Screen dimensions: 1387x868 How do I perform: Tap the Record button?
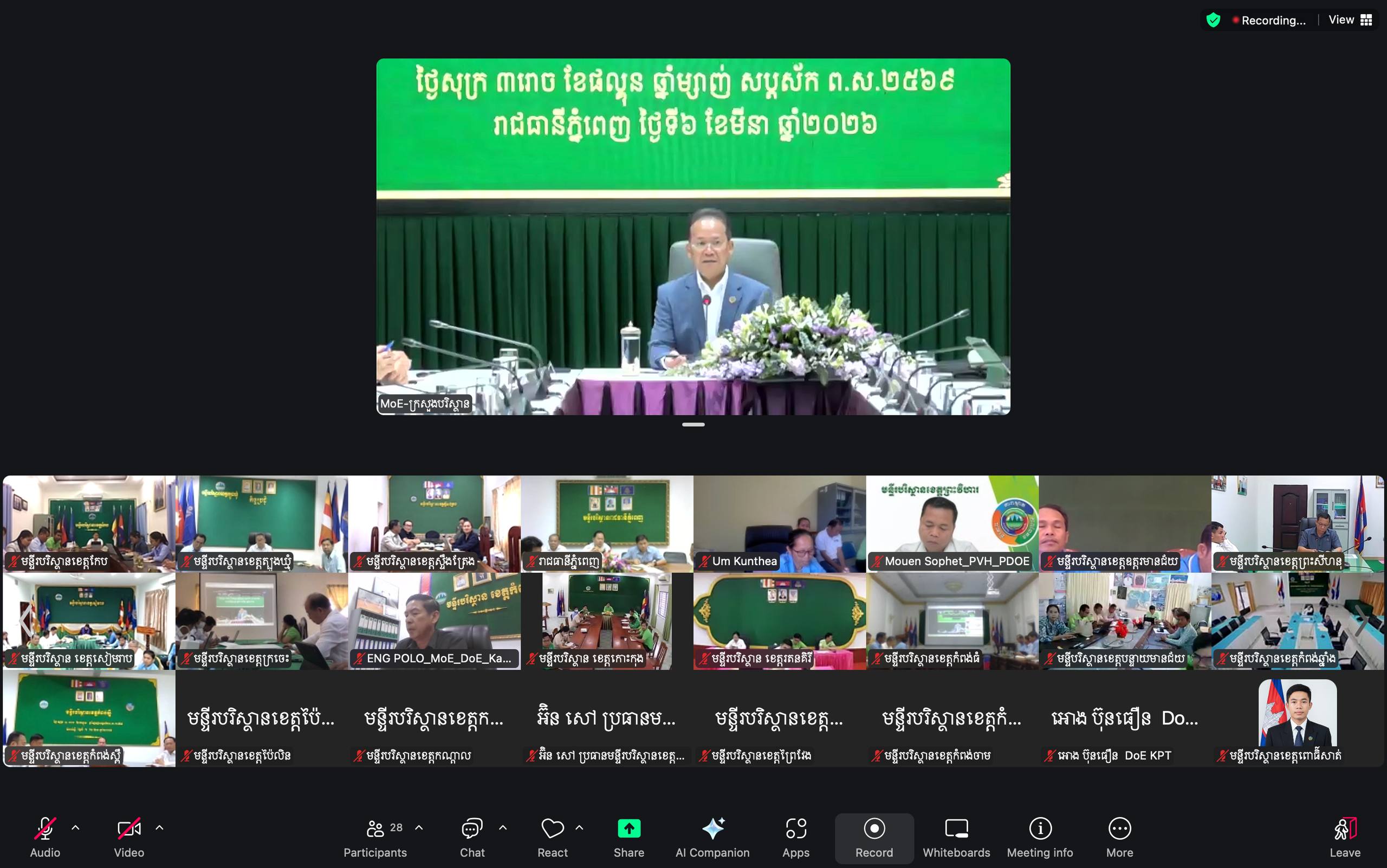click(874, 837)
